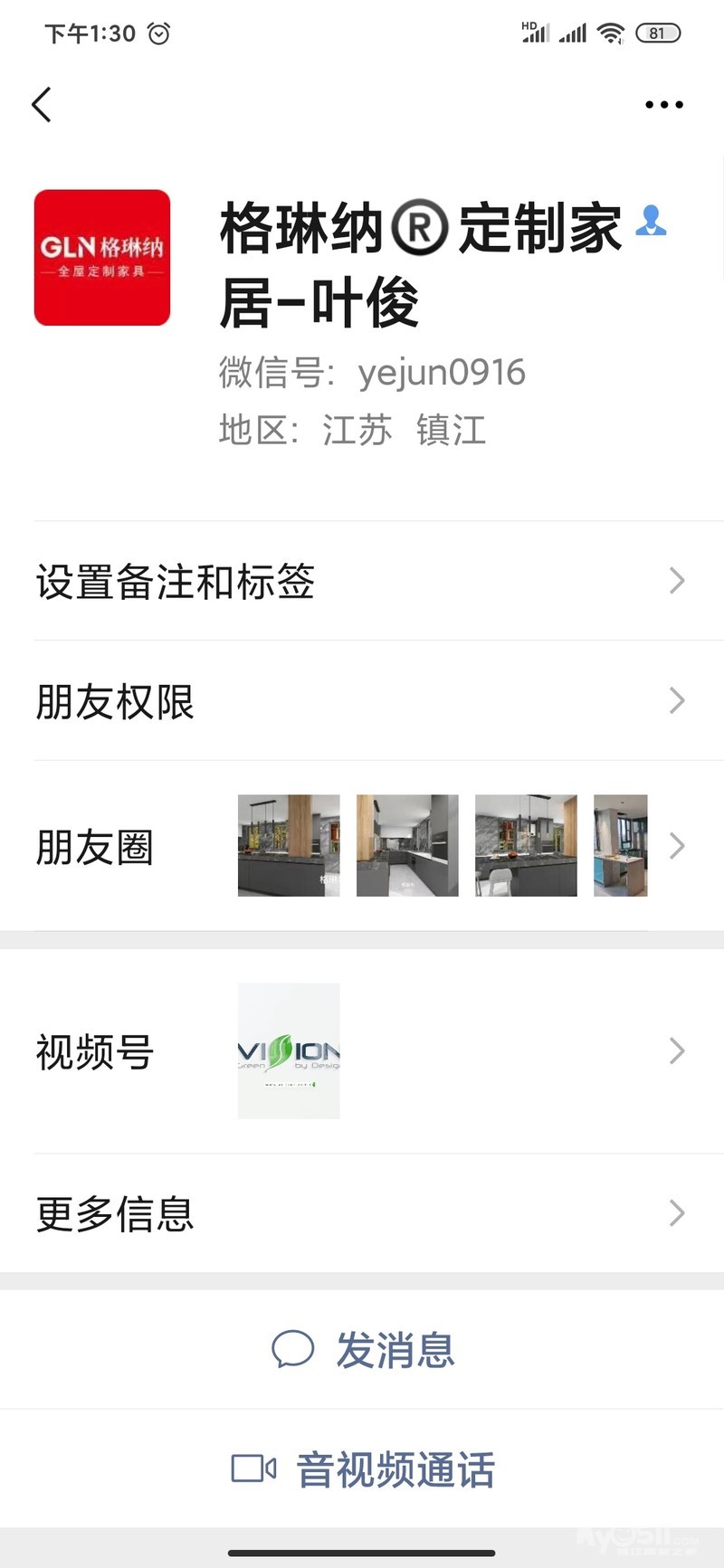
Task: Open 设置备注和标签 row
Action: coord(362,581)
